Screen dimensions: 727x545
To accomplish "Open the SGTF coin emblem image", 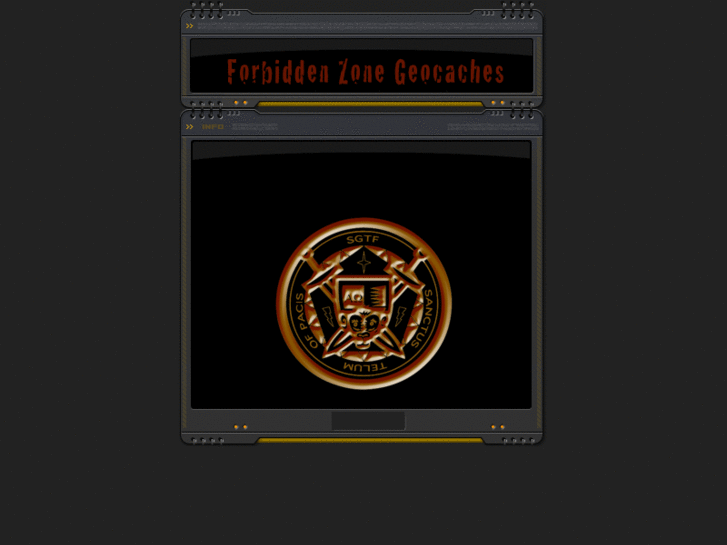I will pyautogui.click(x=363, y=304).
